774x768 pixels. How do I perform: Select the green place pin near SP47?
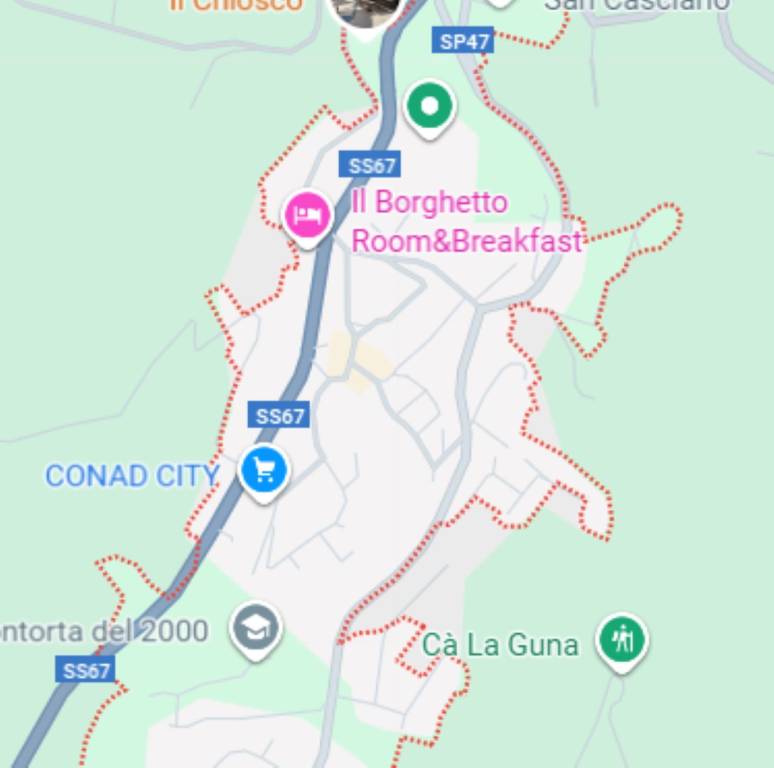coord(430,104)
